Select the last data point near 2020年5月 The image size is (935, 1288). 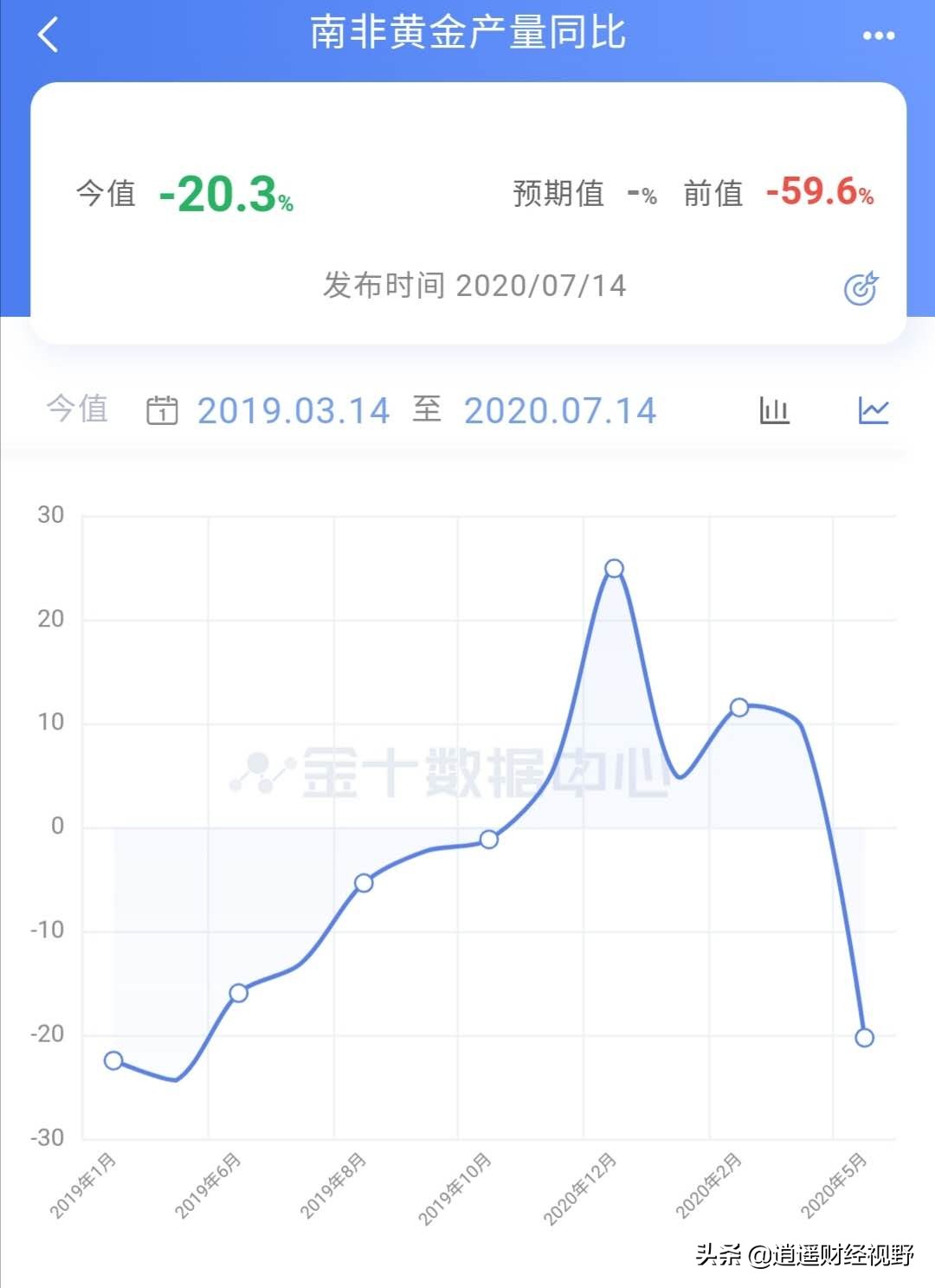[864, 1037]
